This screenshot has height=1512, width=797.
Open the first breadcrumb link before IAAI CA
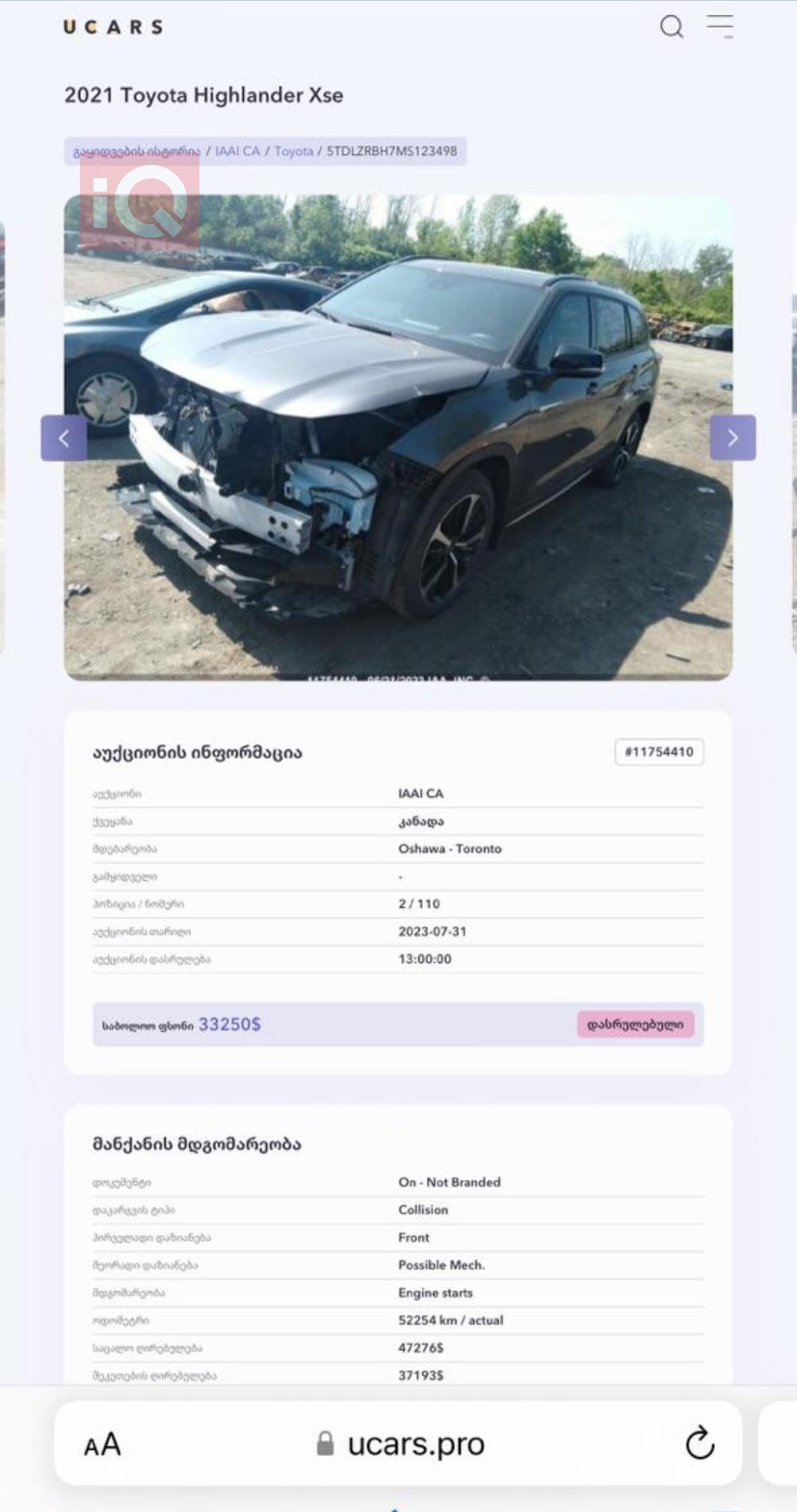[136, 151]
